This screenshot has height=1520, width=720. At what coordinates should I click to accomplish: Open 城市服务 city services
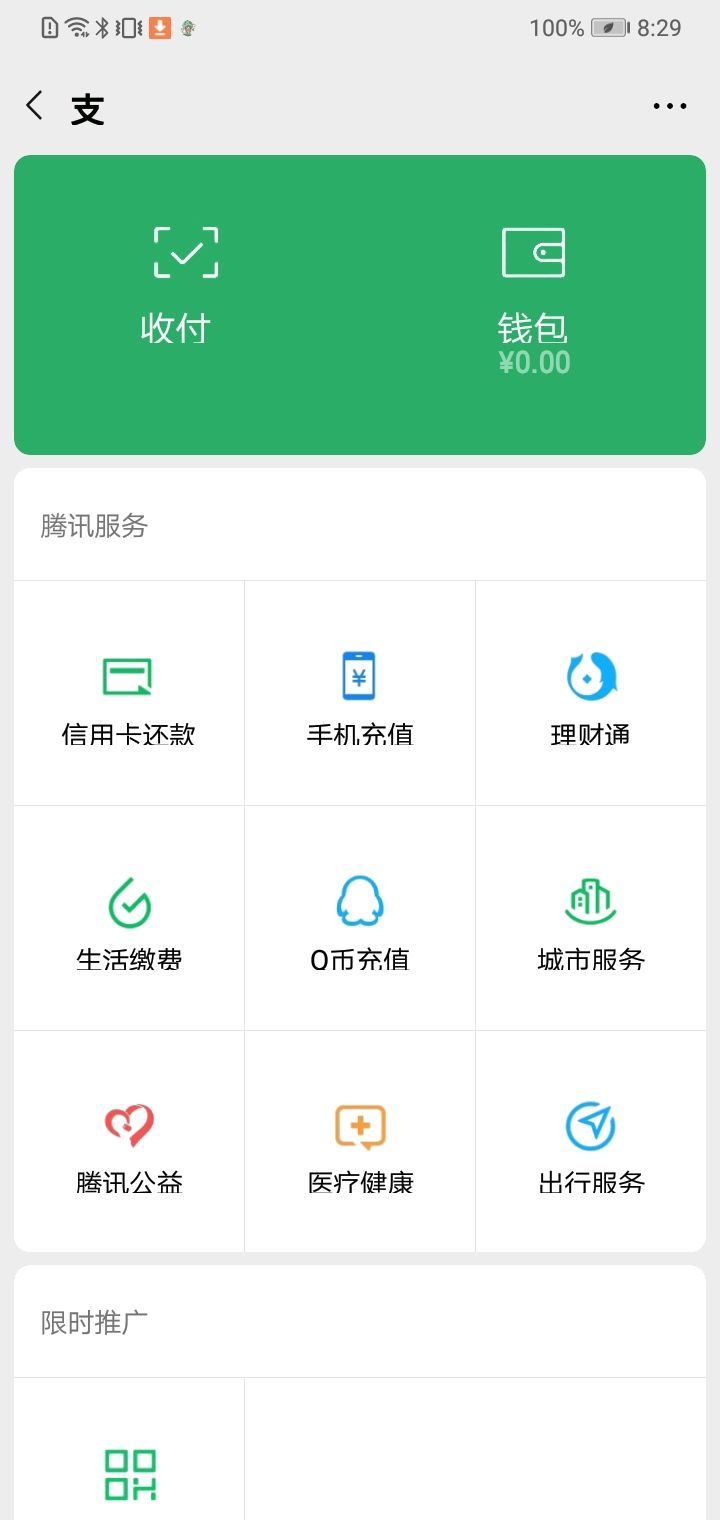591,918
